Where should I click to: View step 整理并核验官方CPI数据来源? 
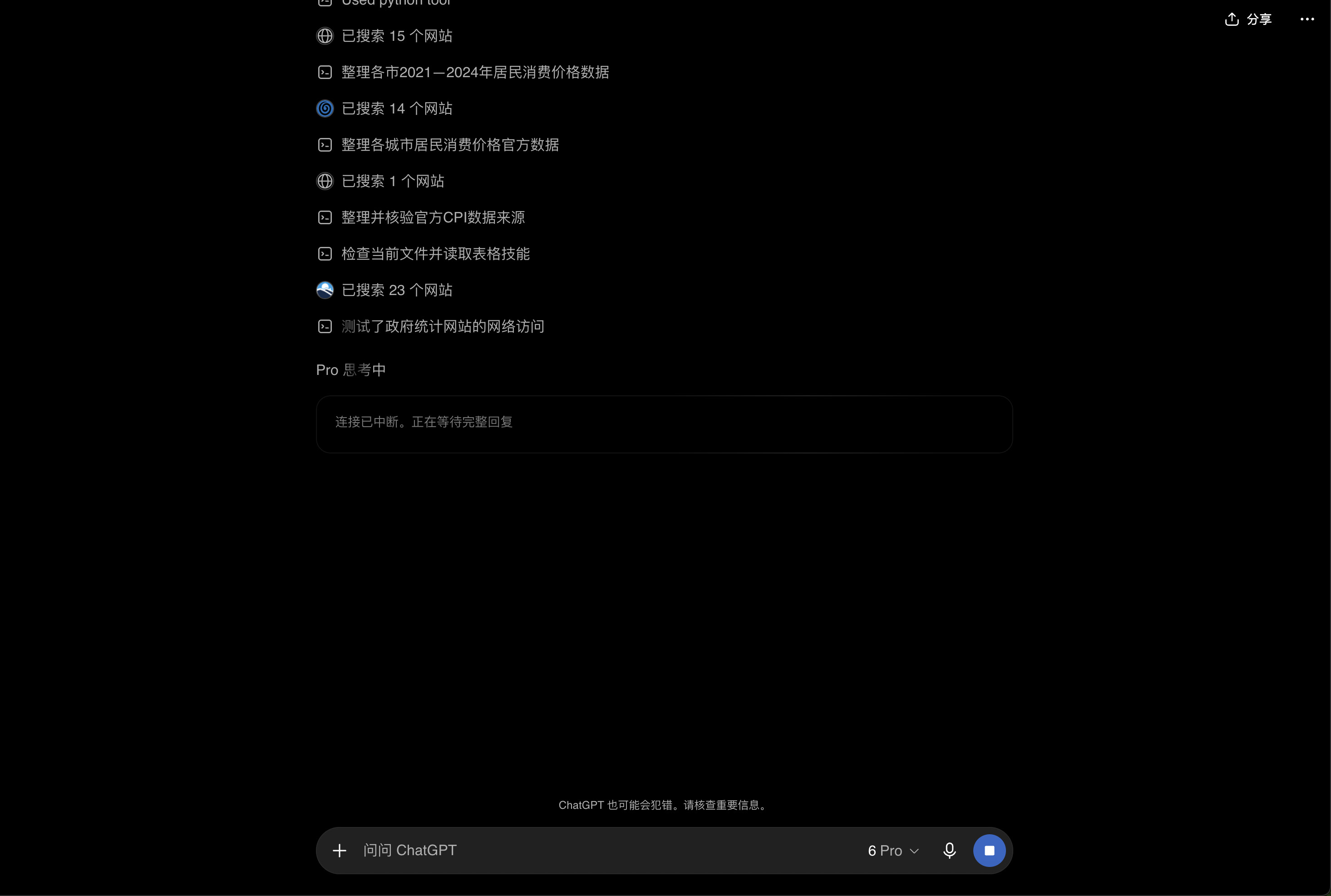421,218
